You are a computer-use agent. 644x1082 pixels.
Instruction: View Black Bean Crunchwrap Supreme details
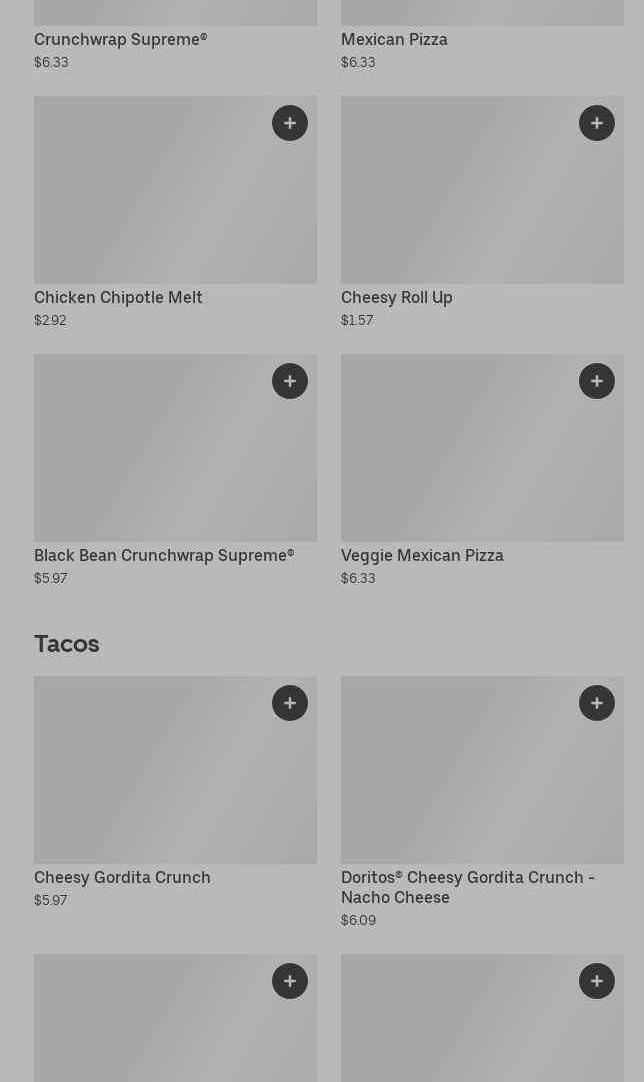click(x=150, y=460)
